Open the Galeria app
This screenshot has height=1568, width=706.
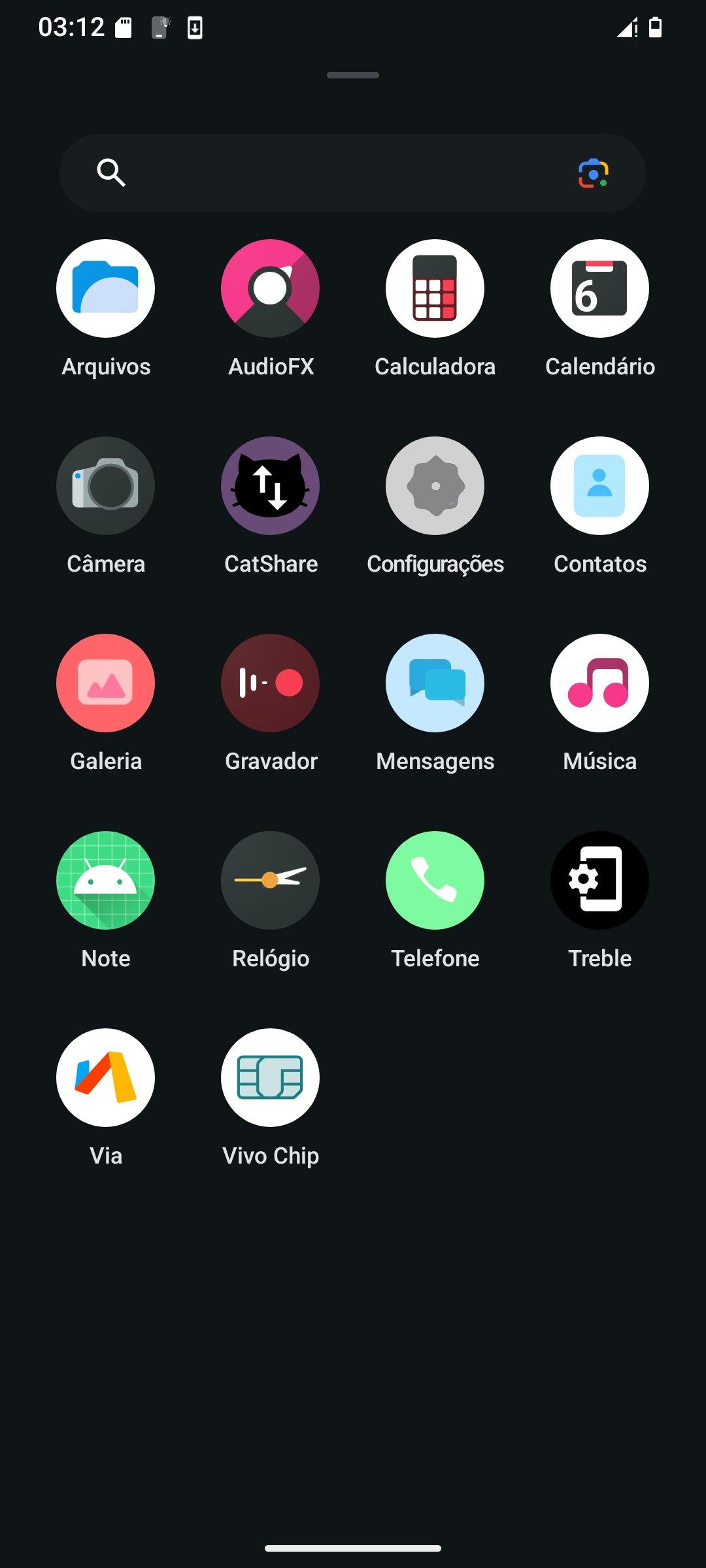click(x=106, y=683)
